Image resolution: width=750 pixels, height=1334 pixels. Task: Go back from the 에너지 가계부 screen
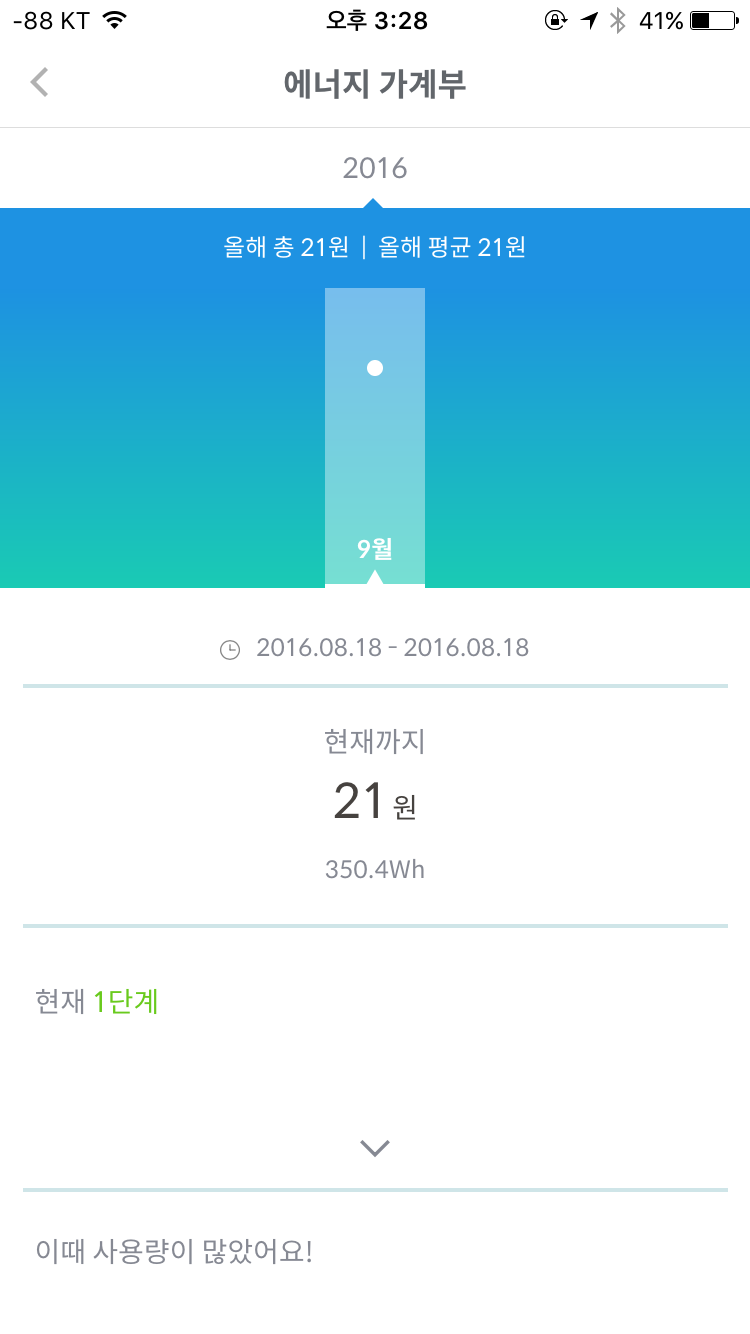point(40,83)
